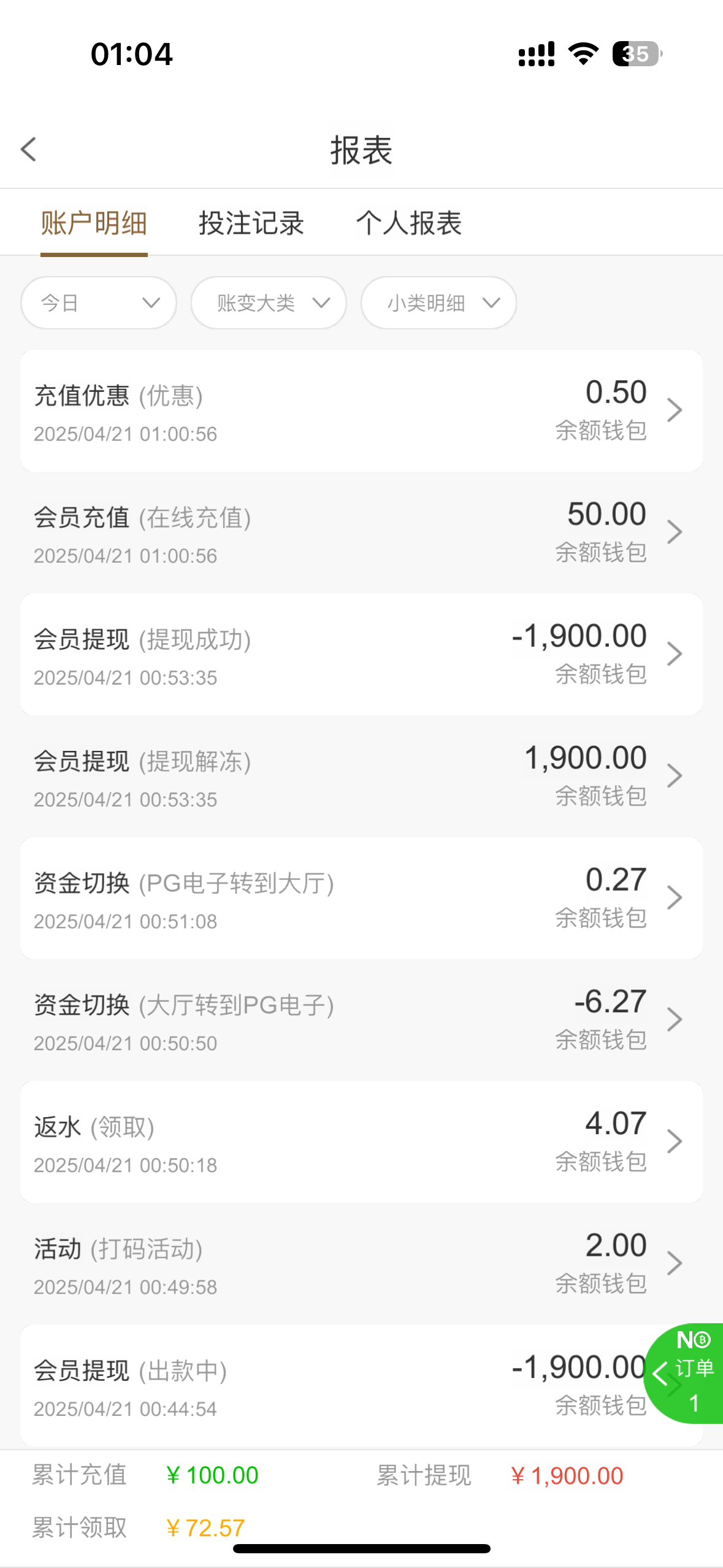The width and height of the screenshot is (723, 1568).
Task: Select the 账户明细 tab
Action: pyautogui.click(x=94, y=223)
